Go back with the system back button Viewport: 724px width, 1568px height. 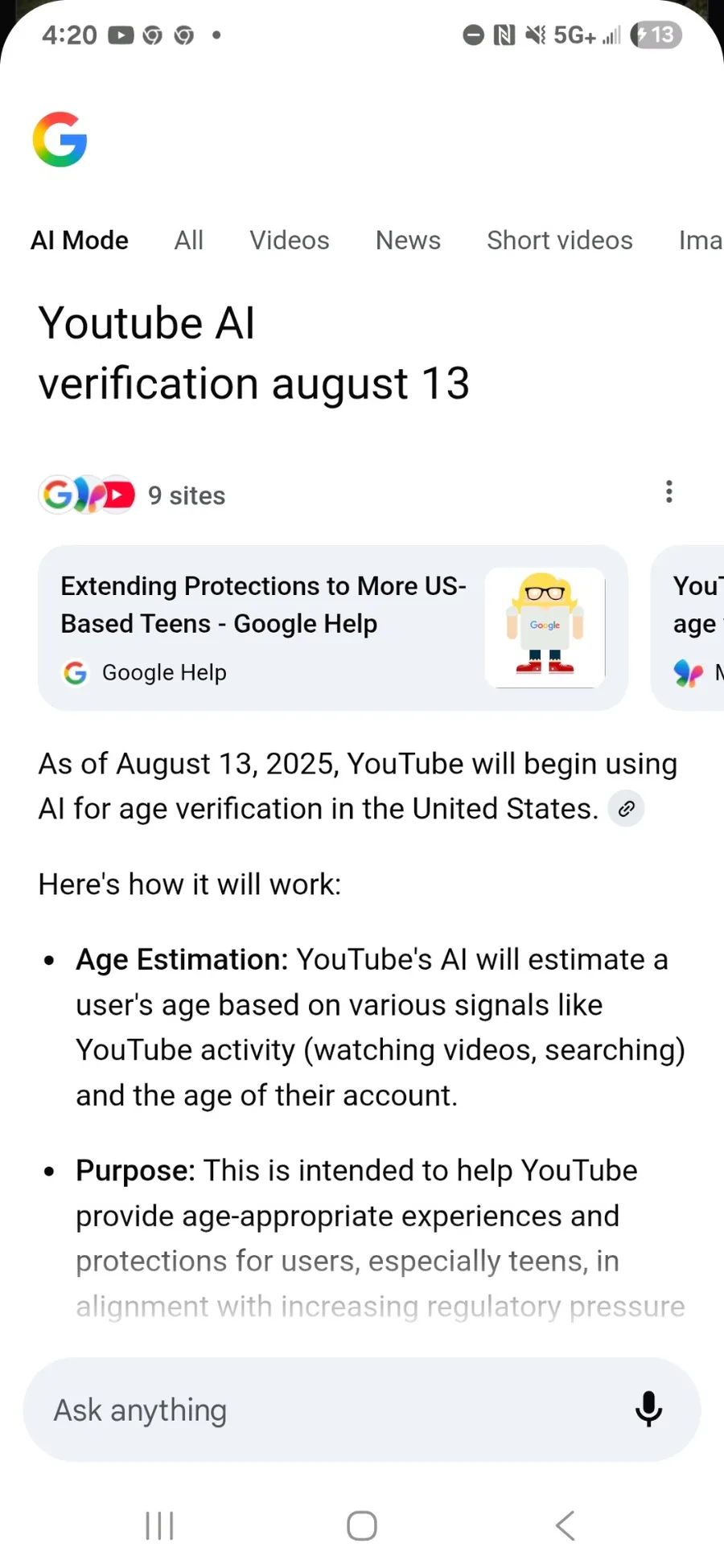[566, 1525]
